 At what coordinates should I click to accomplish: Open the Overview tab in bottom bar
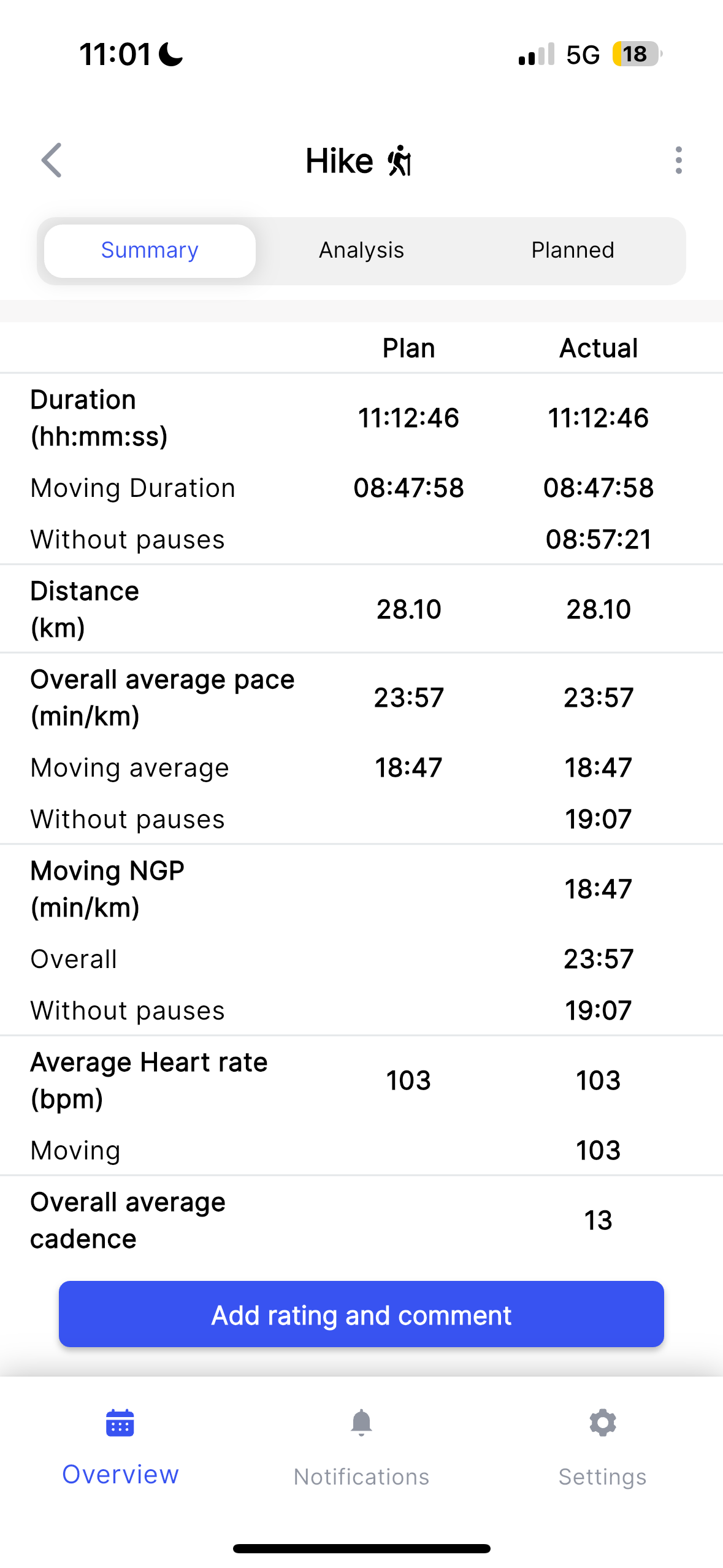tap(120, 1448)
